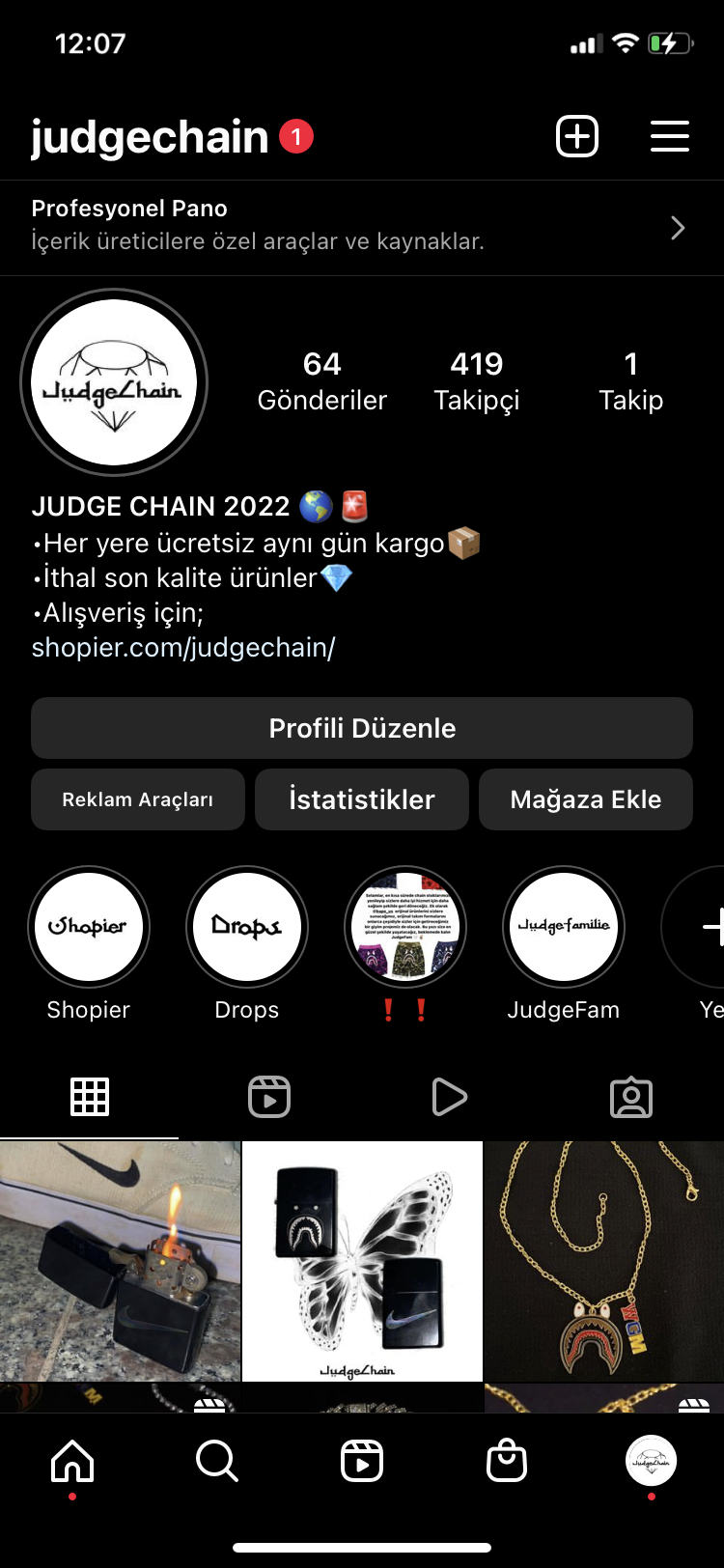Switch to the tagged photos tab

[x=631, y=1097]
